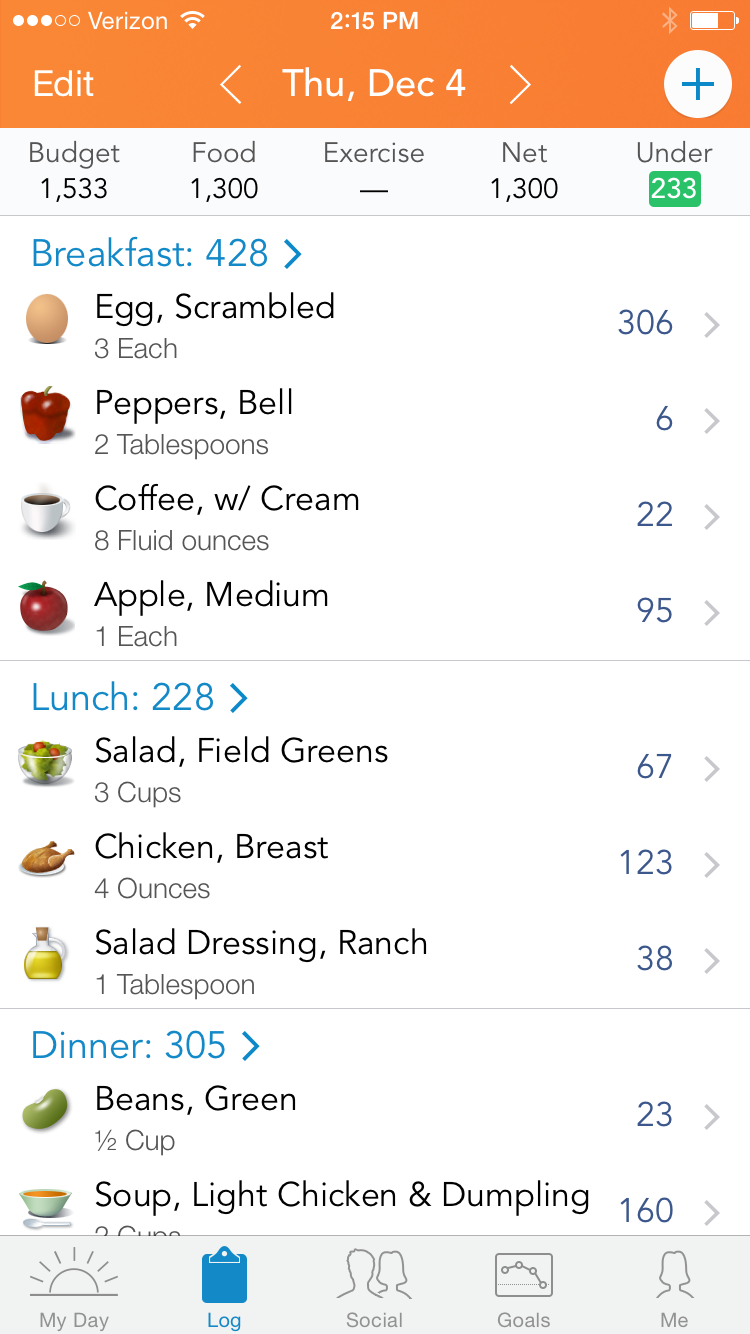Add a new entry with plus button
This screenshot has width=750, height=1334.
697,85
